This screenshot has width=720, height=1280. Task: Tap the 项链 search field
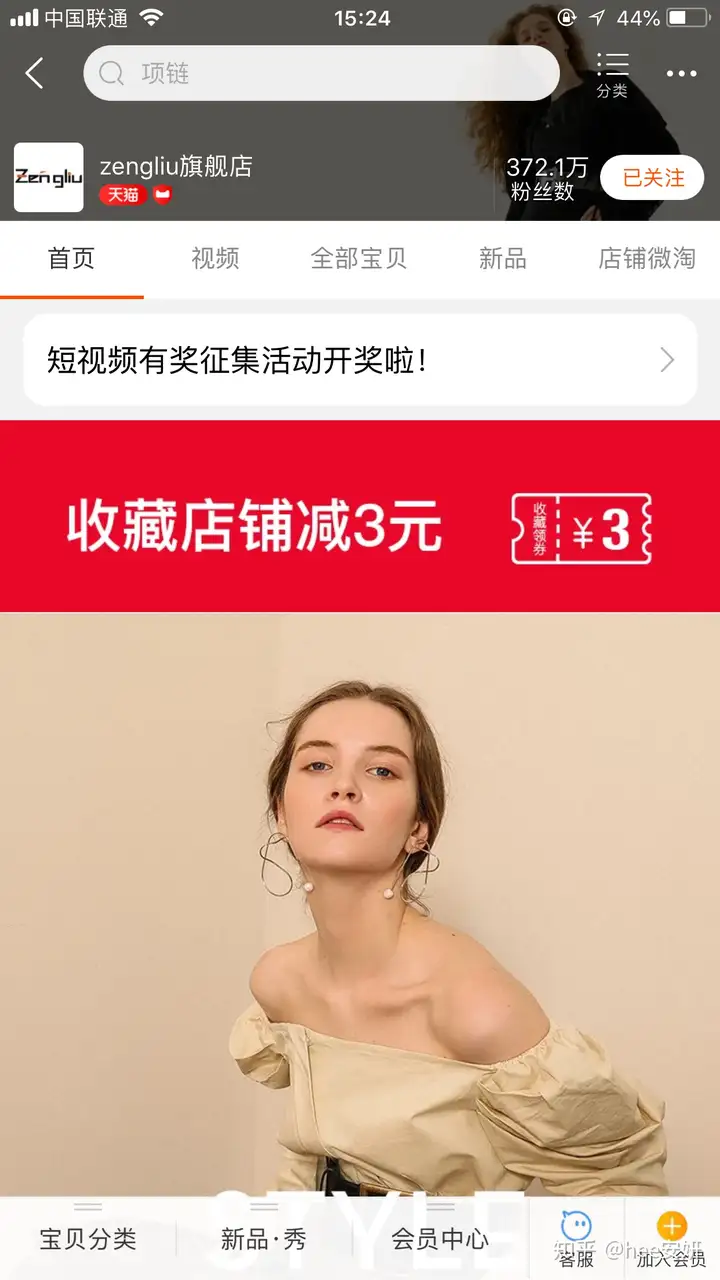[x=320, y=73]
